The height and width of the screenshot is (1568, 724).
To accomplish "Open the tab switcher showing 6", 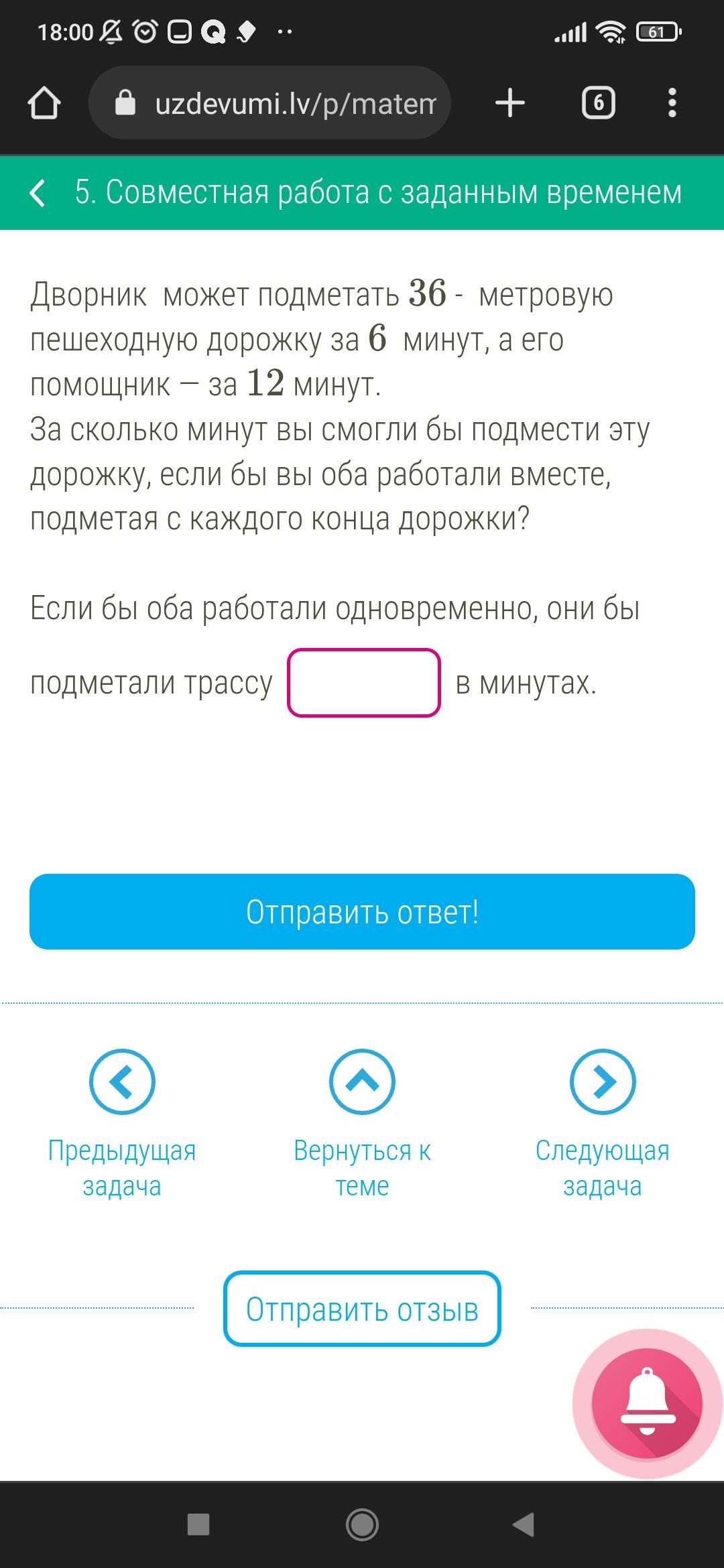I will [x=599, y=103].
